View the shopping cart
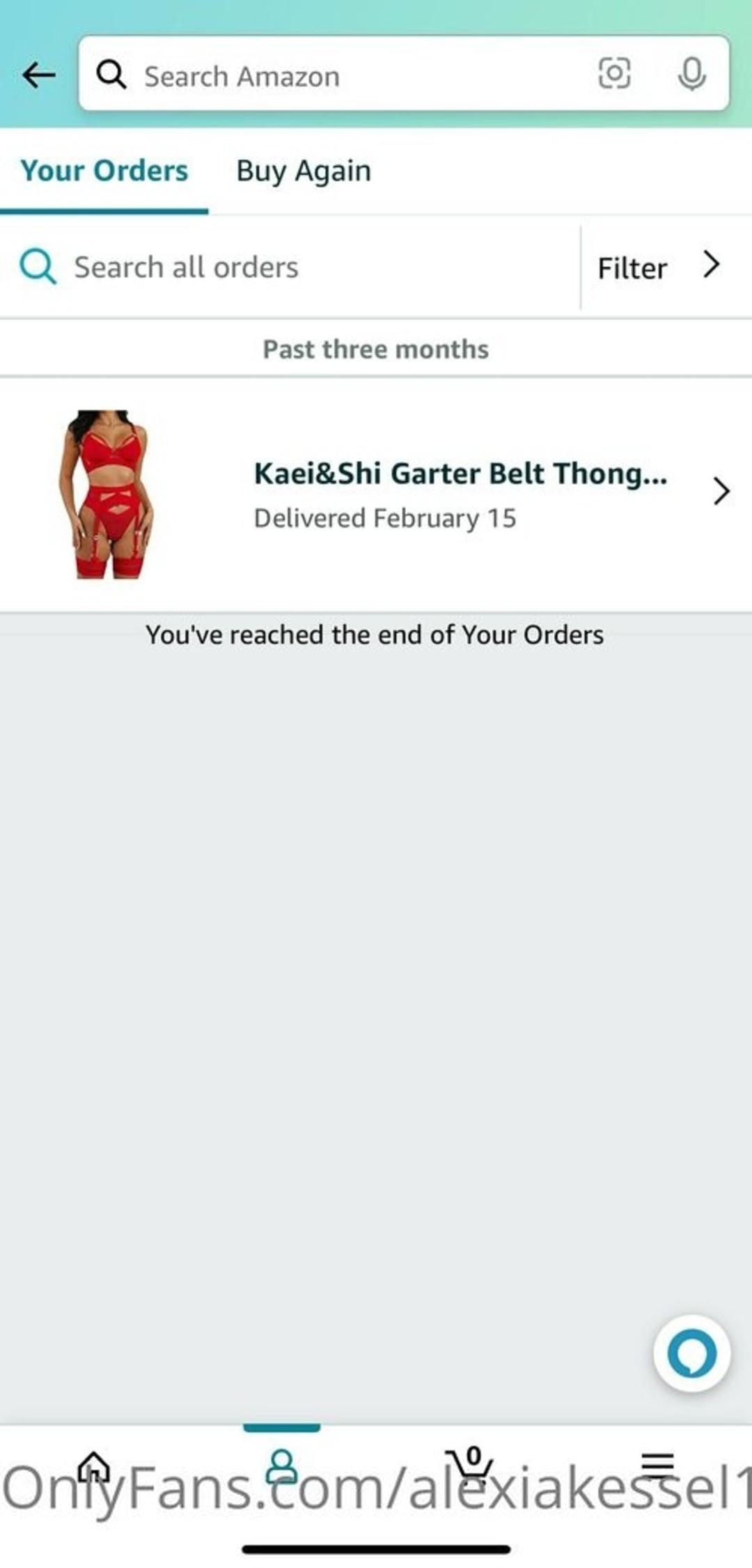 470,1463
